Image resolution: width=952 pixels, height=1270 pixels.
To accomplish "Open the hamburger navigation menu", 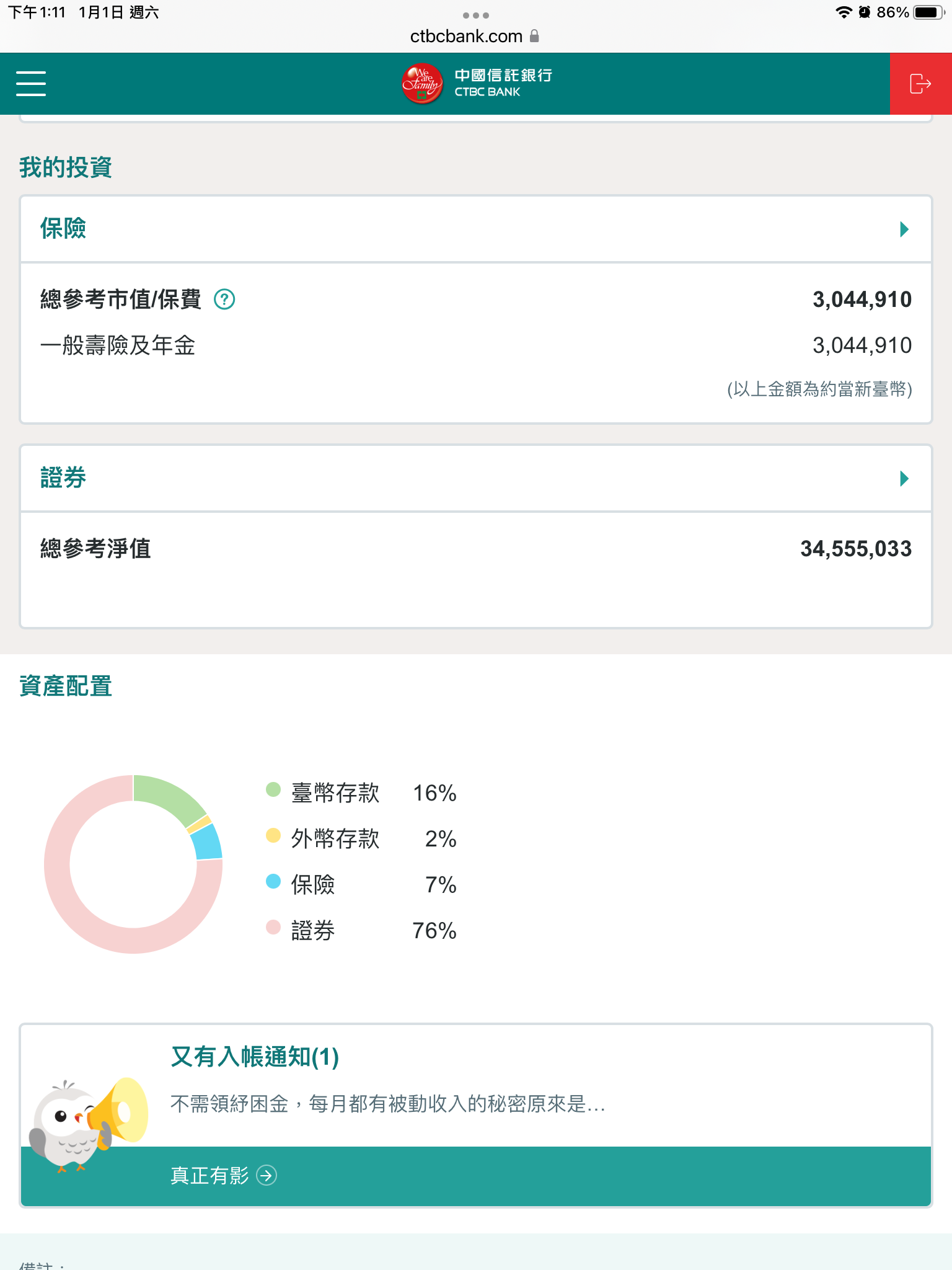I will point(31,84).
